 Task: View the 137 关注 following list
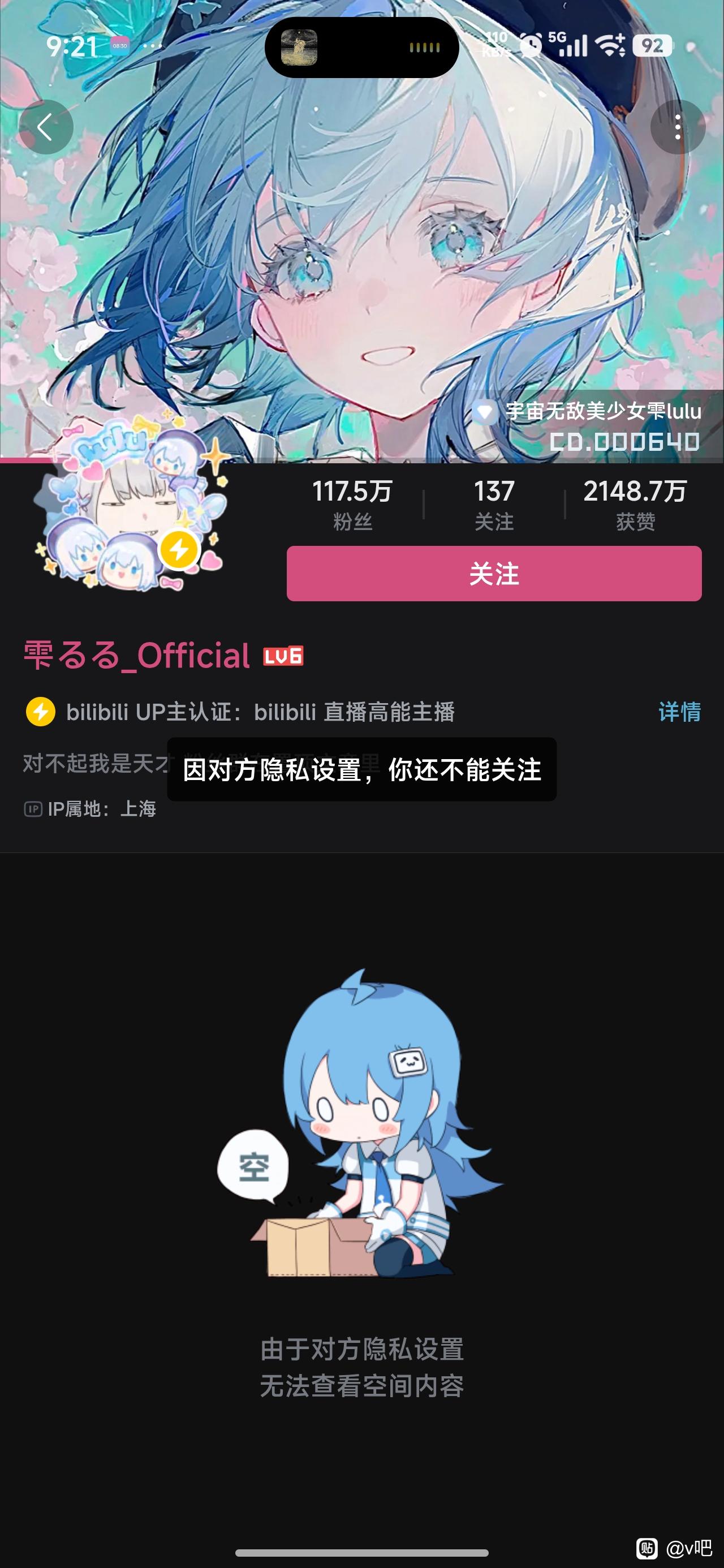pos(494,505)
